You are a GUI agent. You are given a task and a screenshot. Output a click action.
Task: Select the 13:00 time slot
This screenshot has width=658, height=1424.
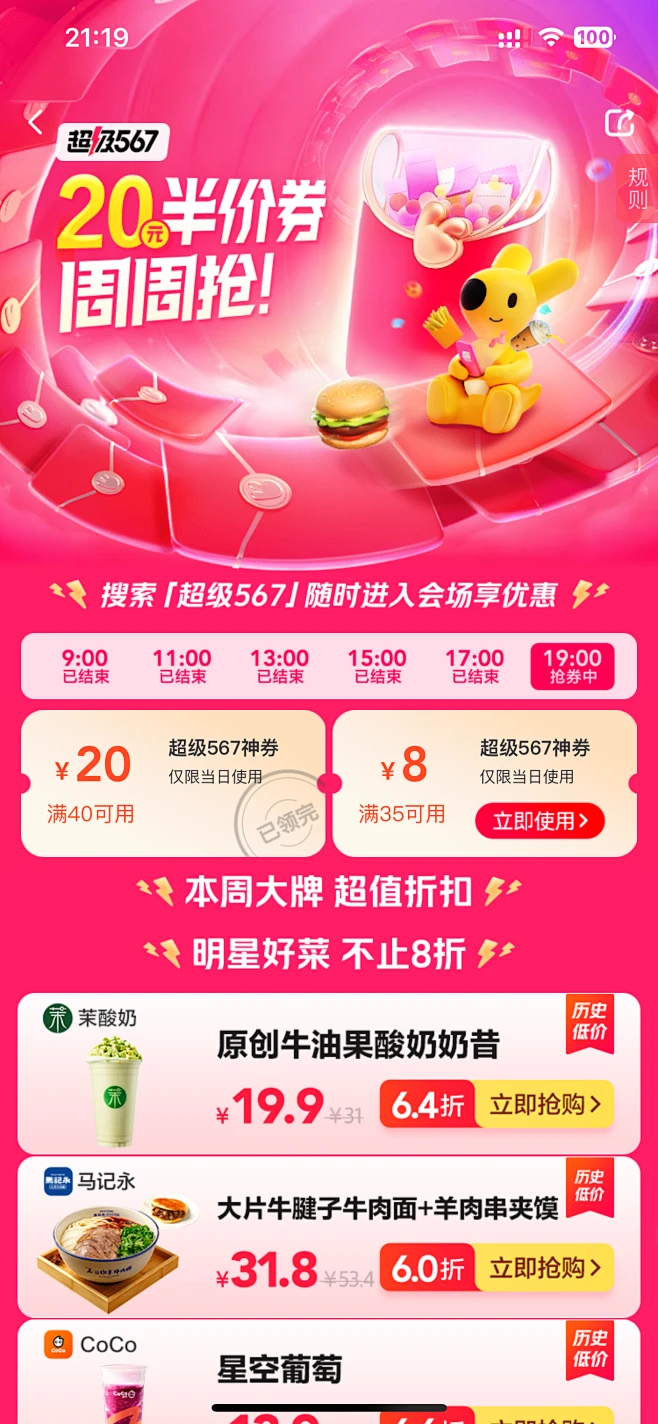tap(279, 666)
